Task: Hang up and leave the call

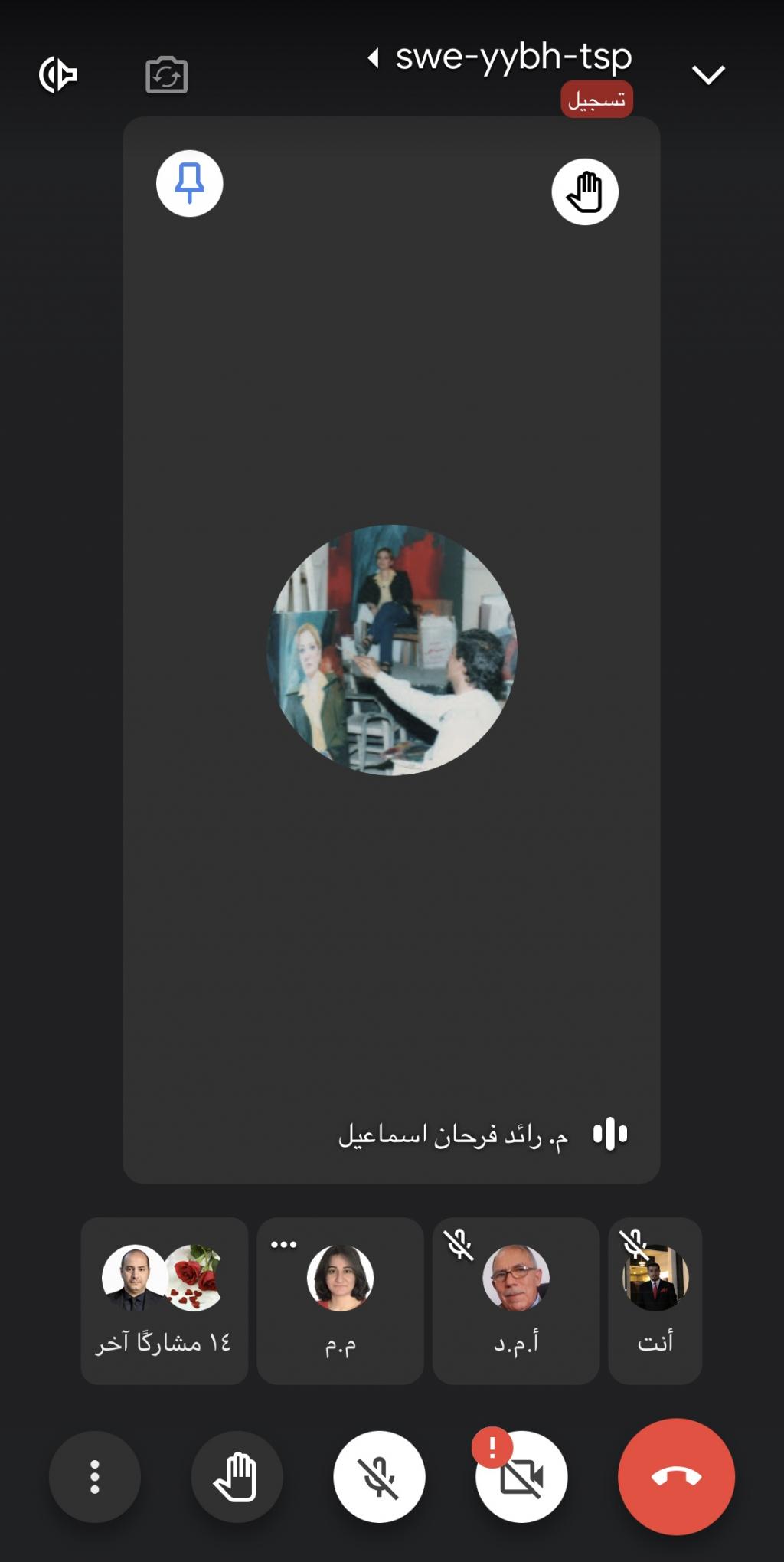Action: coord(676,1476)
